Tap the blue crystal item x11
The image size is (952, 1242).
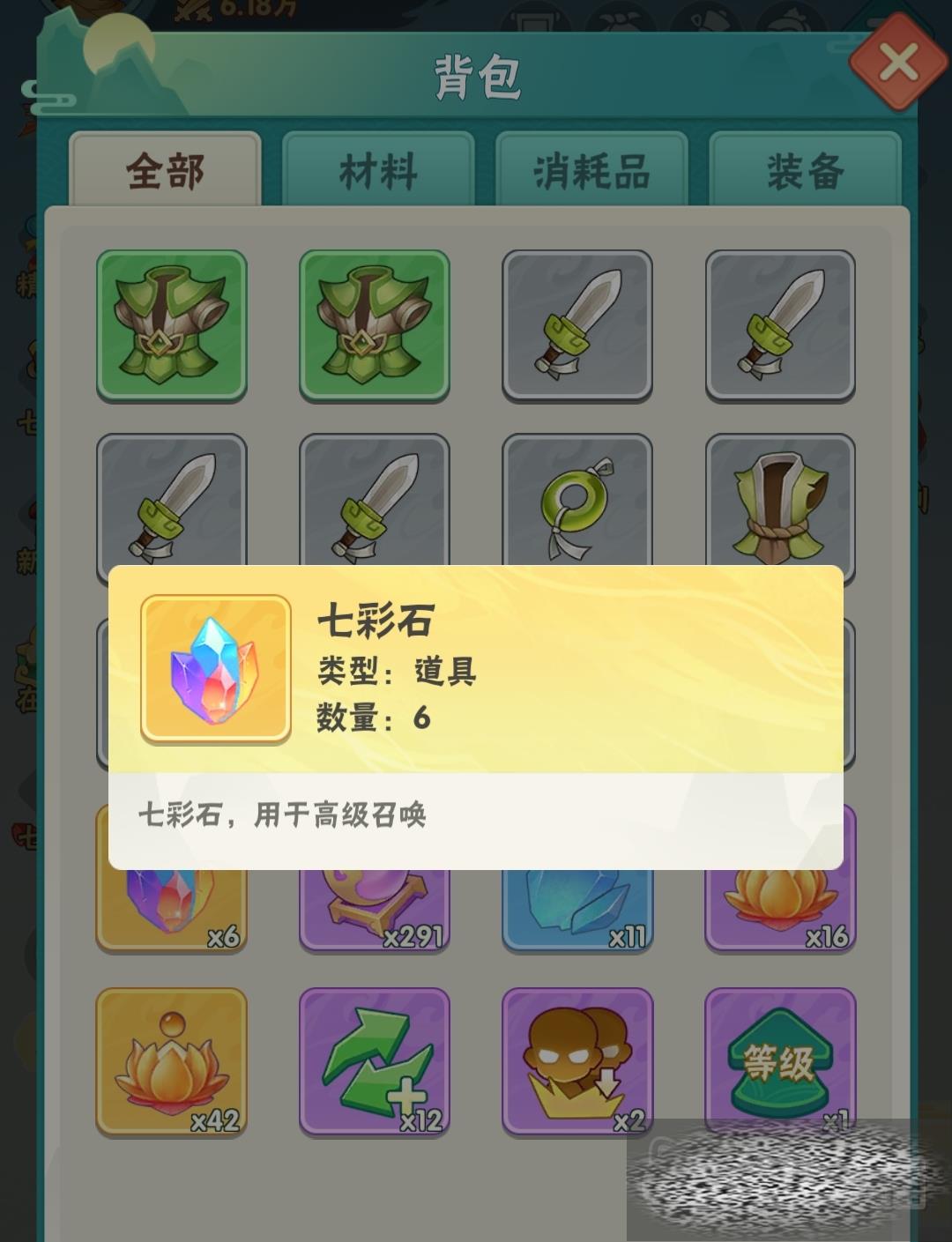(577, 910)
